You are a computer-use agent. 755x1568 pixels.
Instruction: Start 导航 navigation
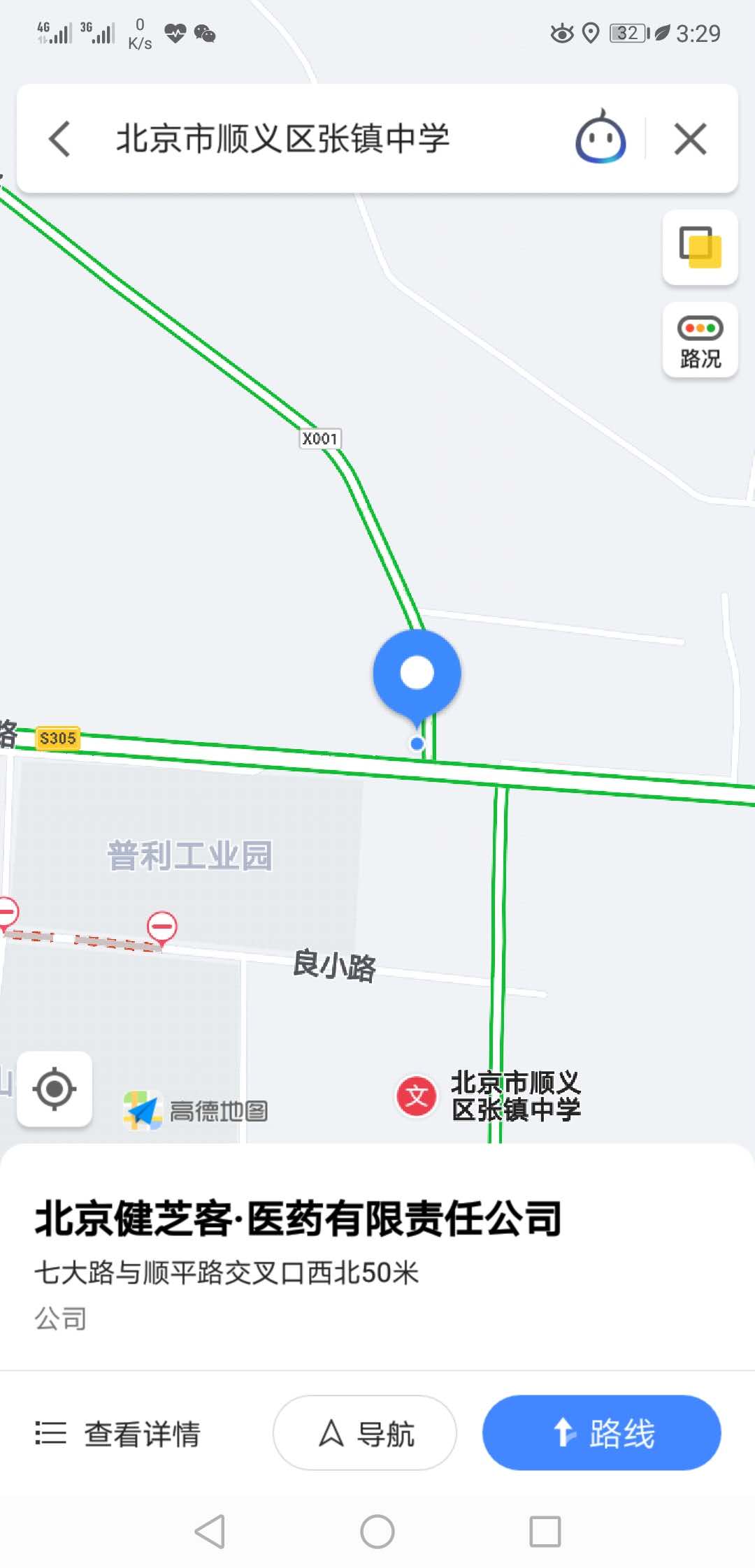[x=365, y=1434]
